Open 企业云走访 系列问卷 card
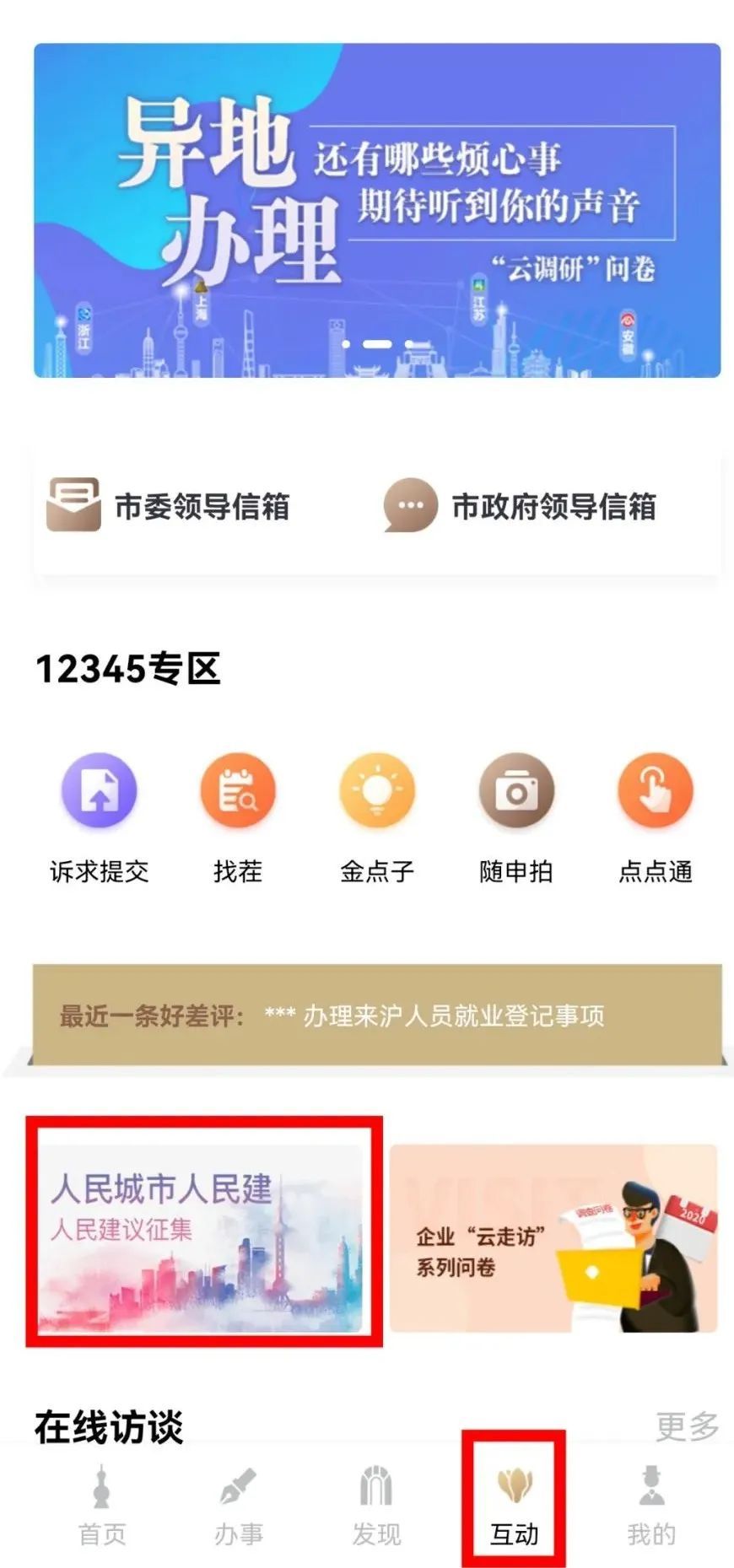Image resolution: width=734 pixels, height=1568 pixels. click(x=553, y=1237)
